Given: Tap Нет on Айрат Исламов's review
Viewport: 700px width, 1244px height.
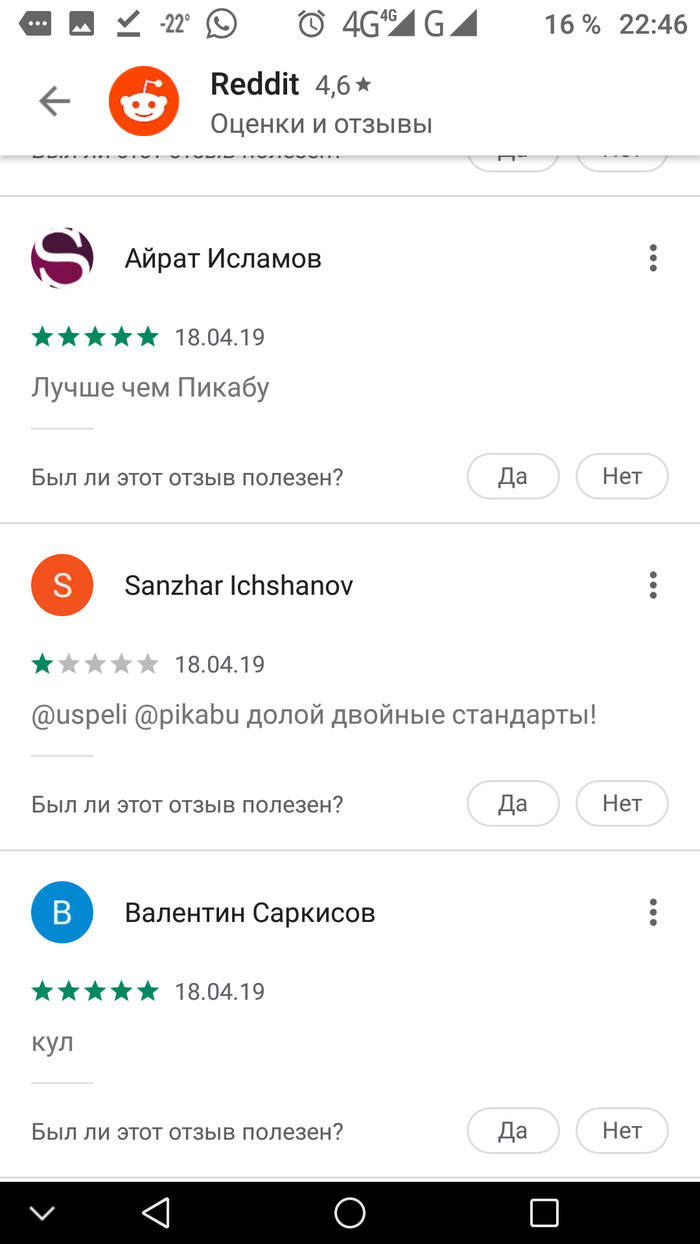Looking at the screenshot, I should pyautogui.click(x=621, y=477).
